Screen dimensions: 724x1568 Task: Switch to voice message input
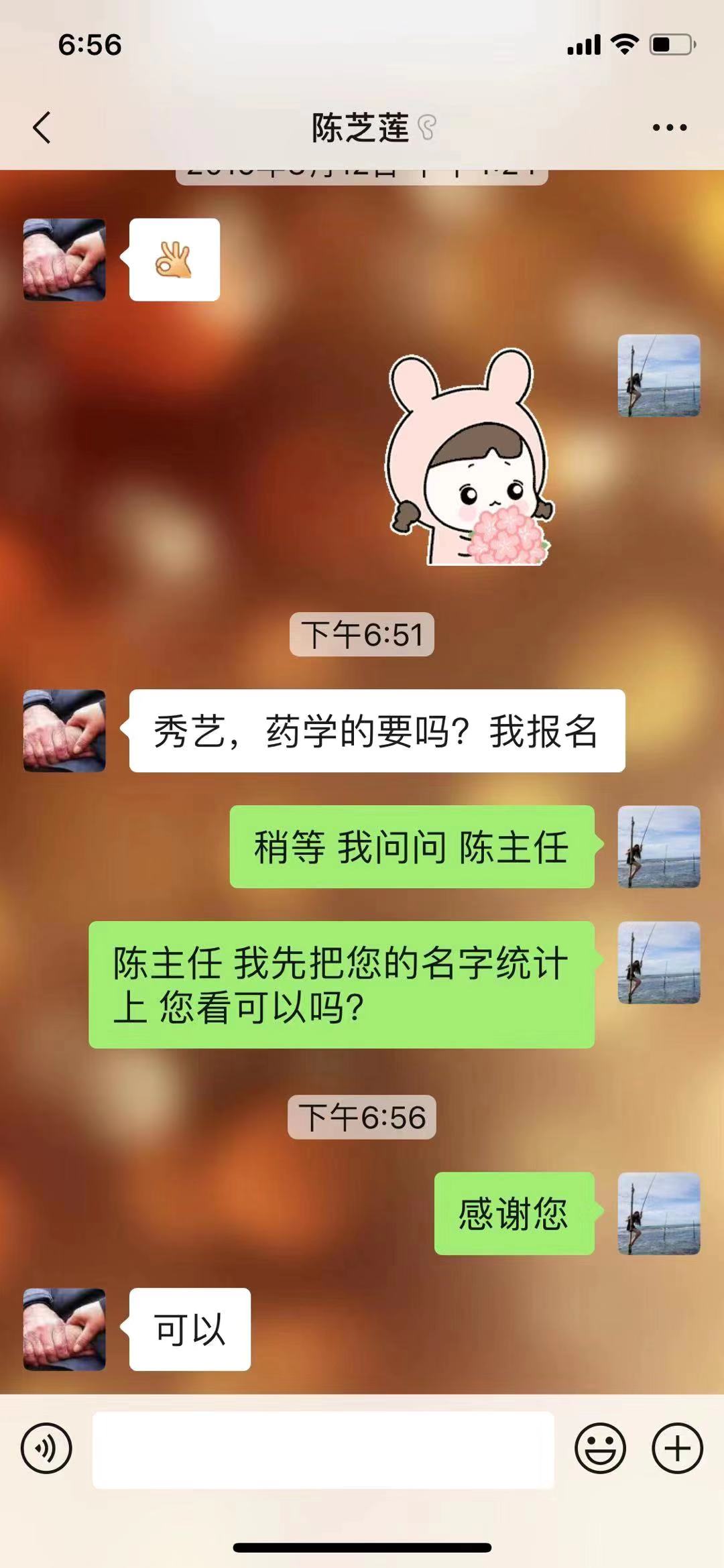coord(46,1448)
